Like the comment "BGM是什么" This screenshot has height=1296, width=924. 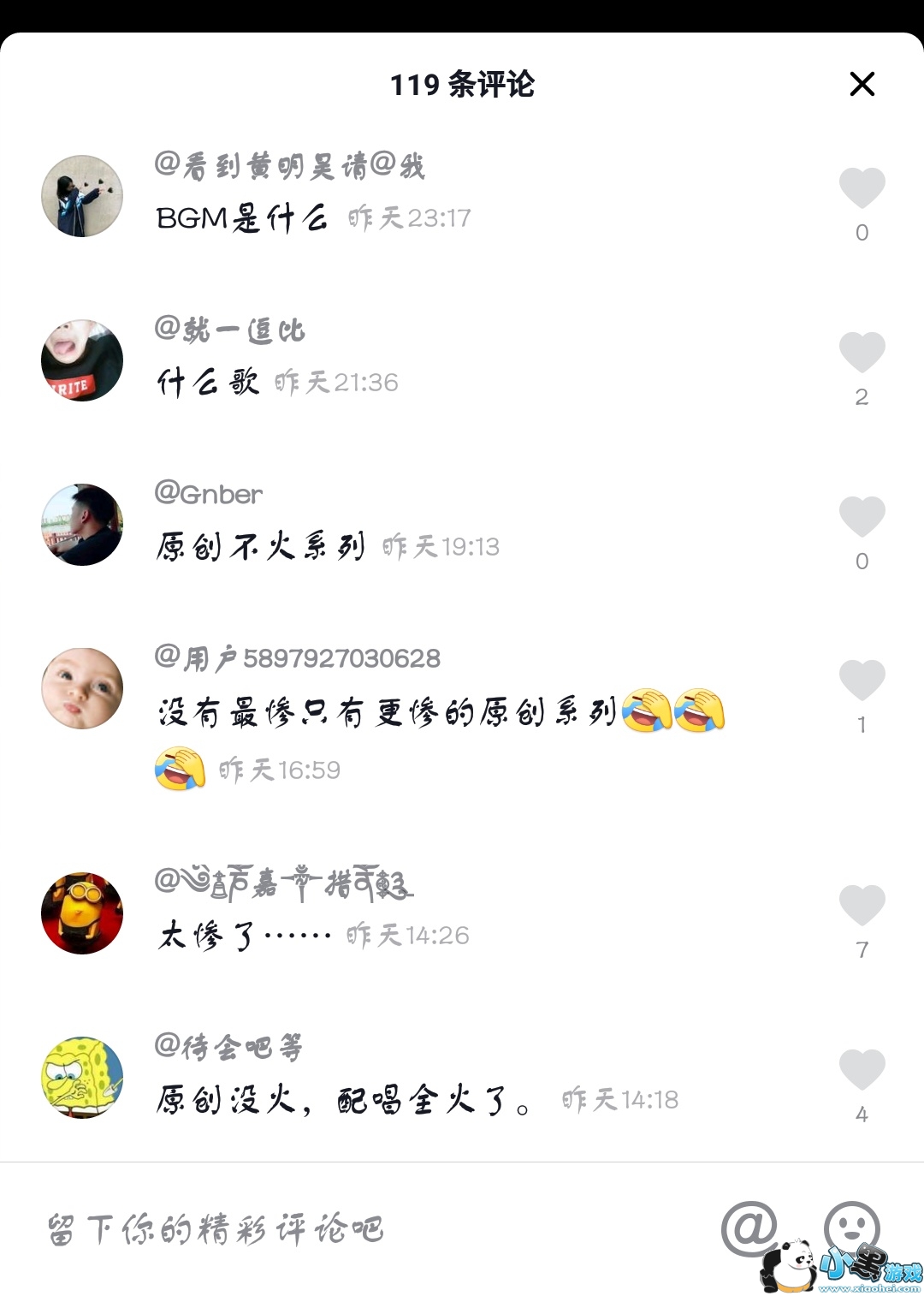(862, 188)
